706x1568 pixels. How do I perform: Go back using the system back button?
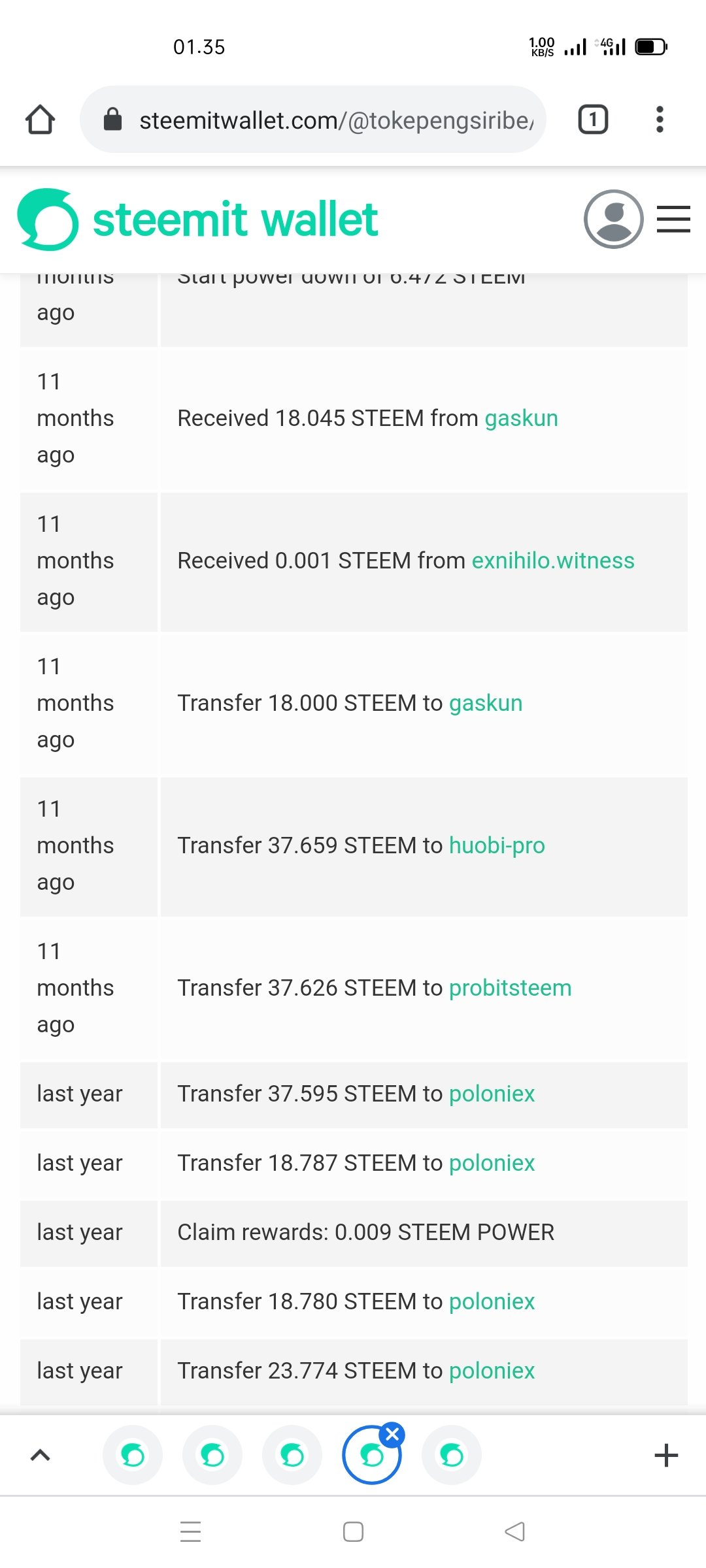(515, 1531)
